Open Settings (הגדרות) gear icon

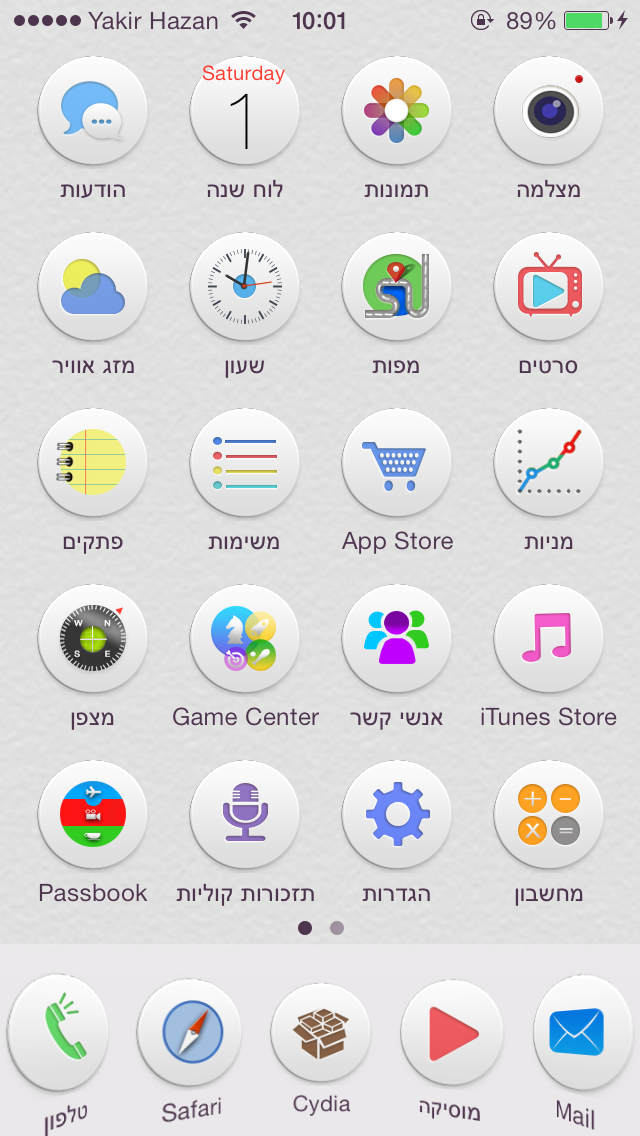(397, 815)
